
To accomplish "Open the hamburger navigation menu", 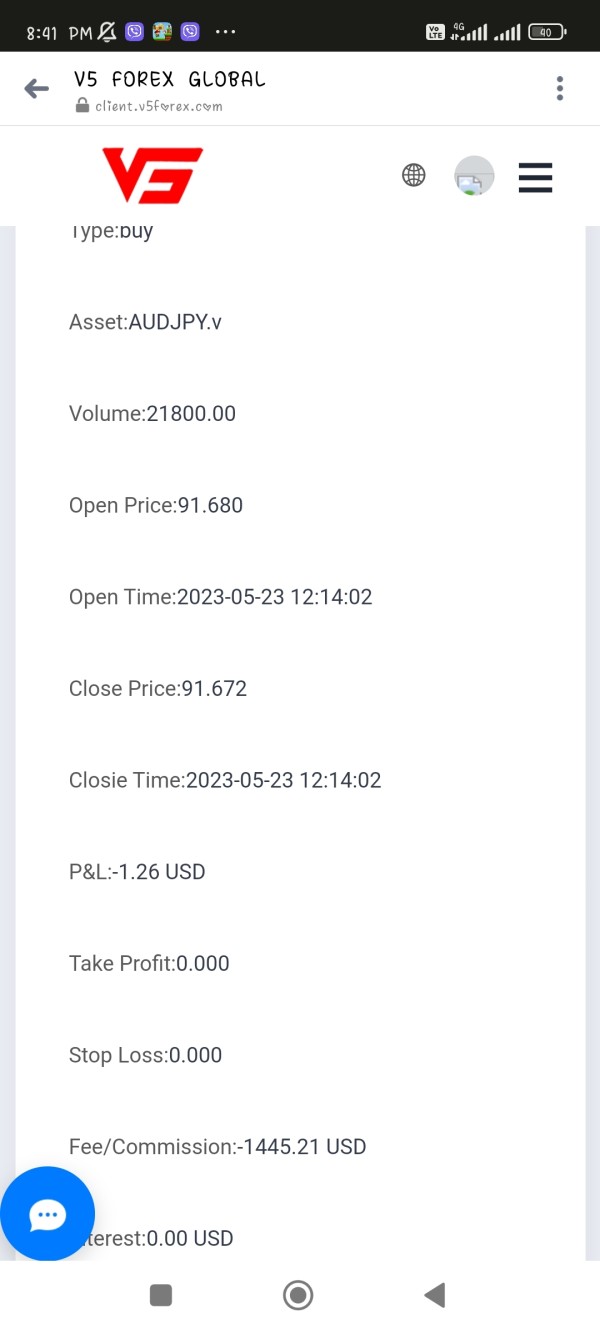I will (x=536, y=177).
